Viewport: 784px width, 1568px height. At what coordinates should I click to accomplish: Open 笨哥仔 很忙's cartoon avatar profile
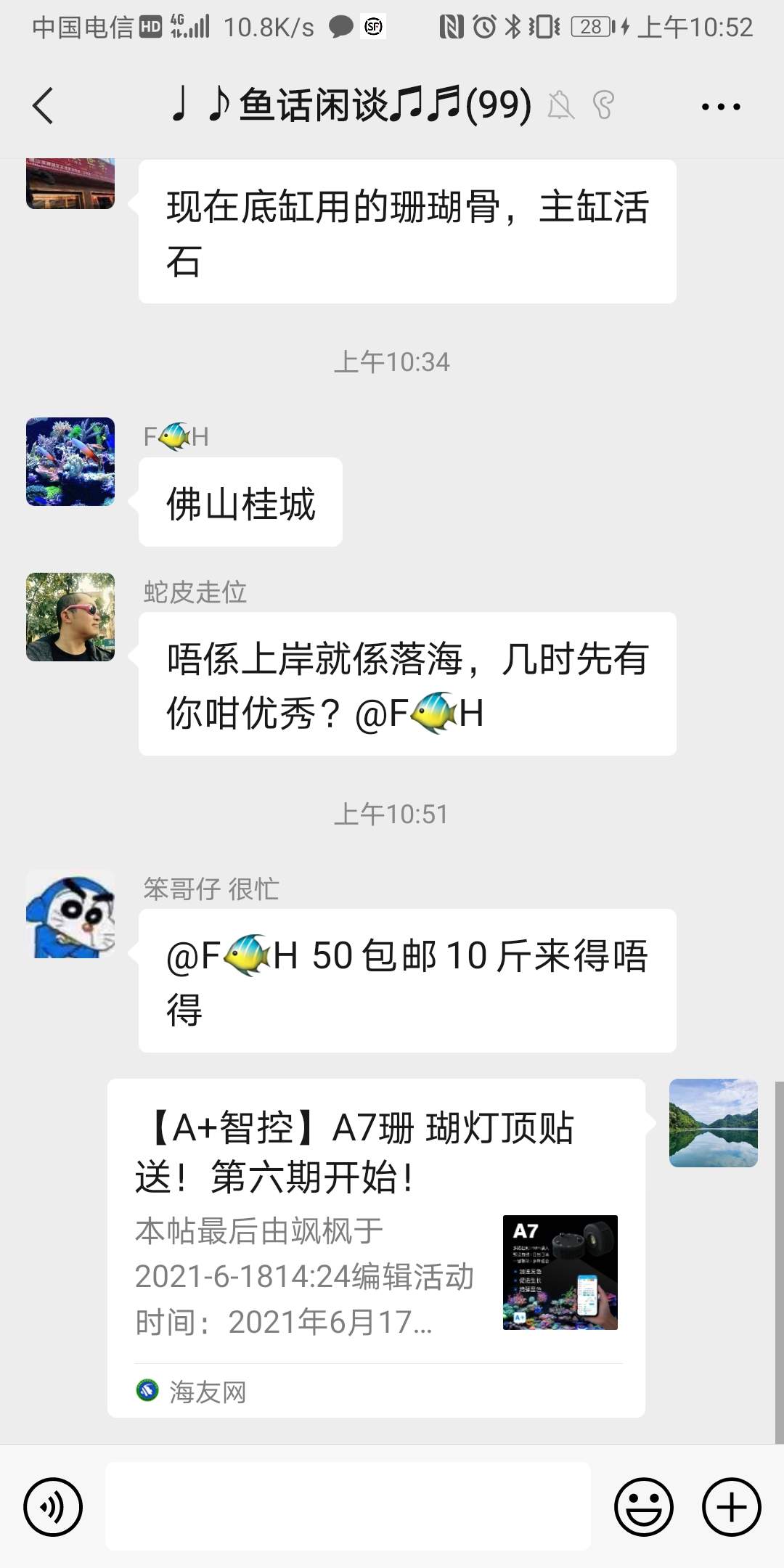point(70,915)
